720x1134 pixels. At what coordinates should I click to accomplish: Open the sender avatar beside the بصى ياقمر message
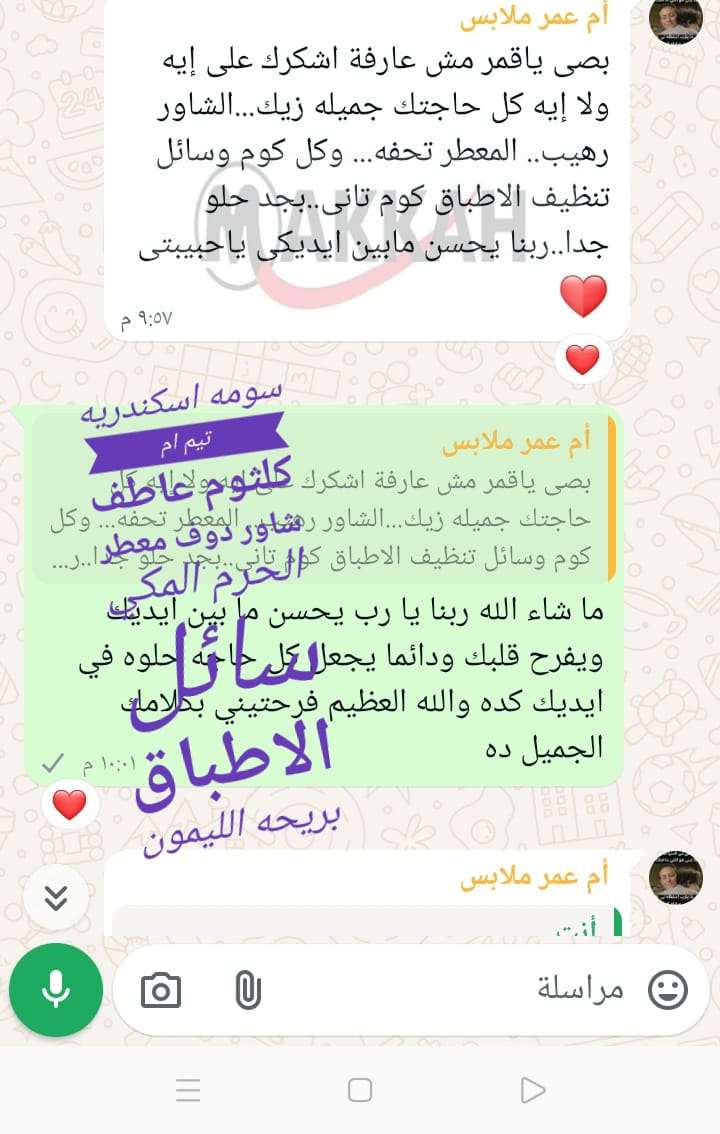tap(675, 20)
